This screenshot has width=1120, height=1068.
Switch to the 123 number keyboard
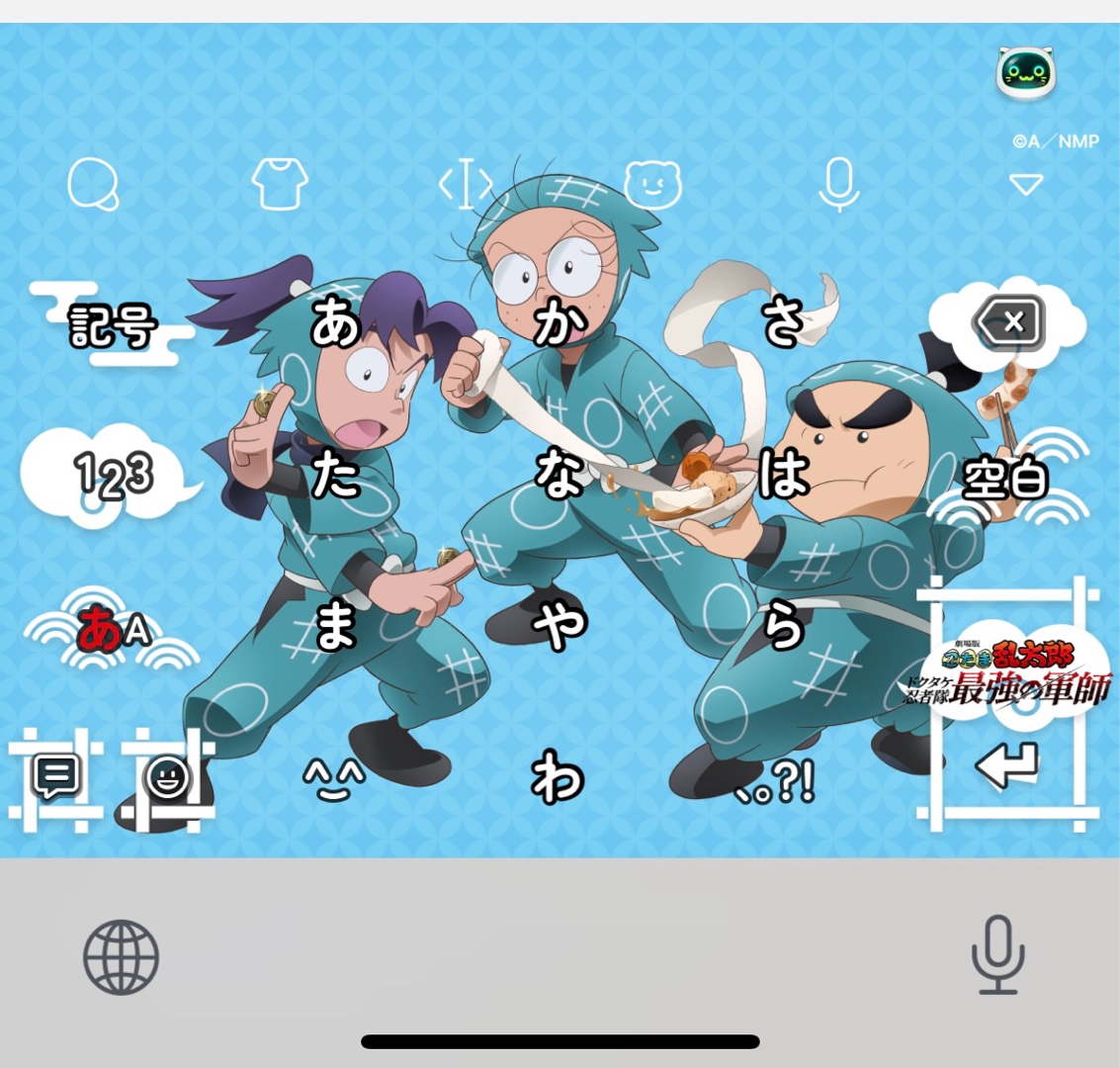[112, 476]
